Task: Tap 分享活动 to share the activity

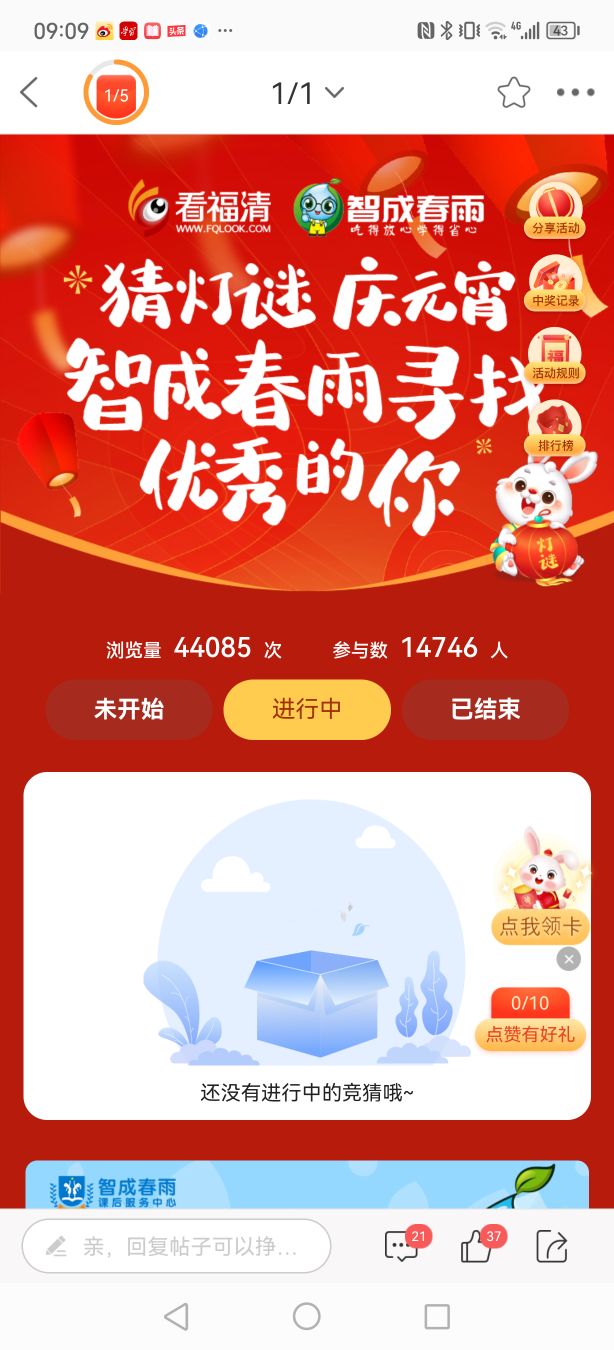Action: (x=555, y=209)
